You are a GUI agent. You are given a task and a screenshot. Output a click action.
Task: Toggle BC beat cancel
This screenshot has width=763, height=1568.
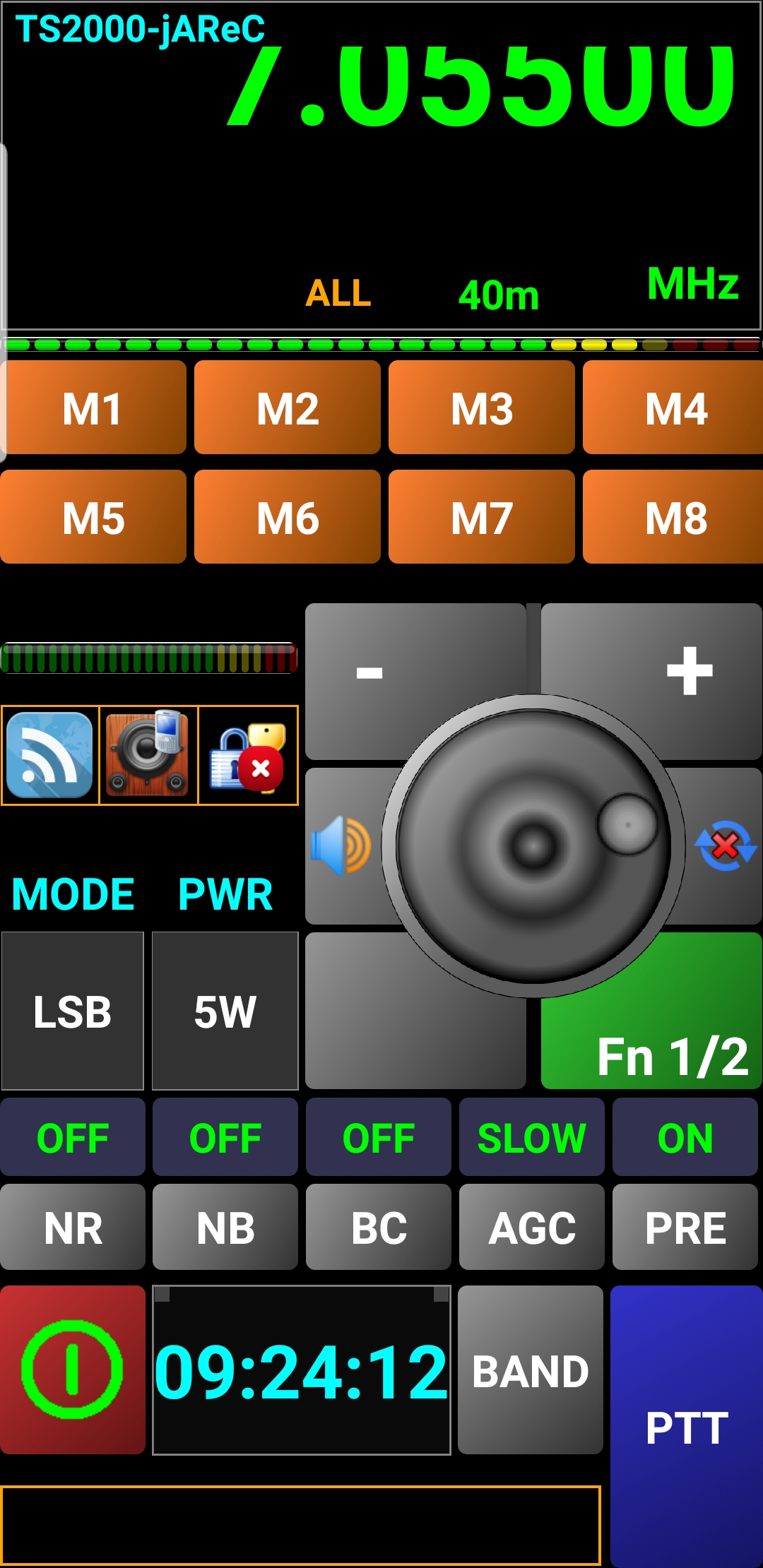pos(379,1228)
